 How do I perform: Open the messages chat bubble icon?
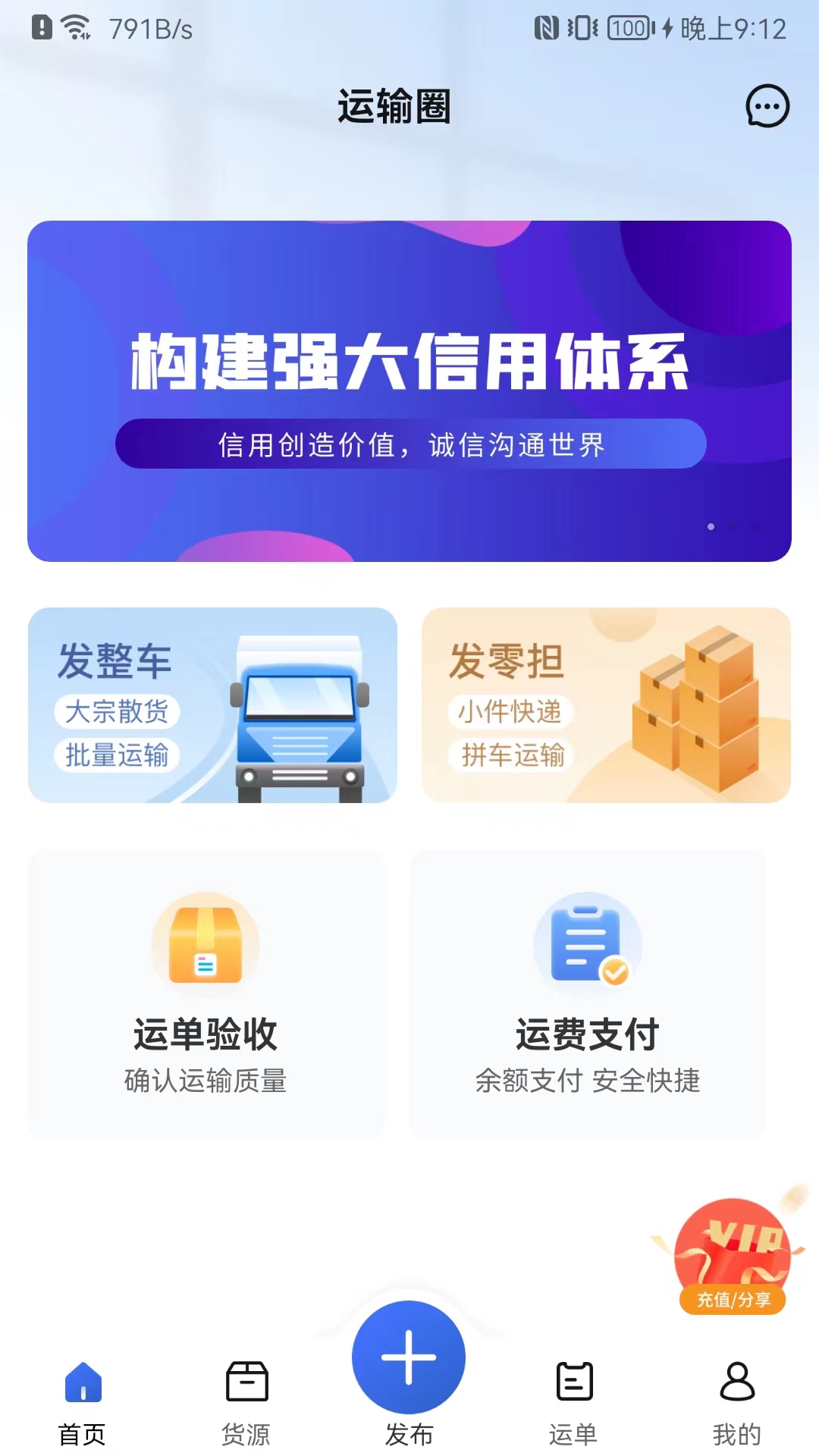767,106
